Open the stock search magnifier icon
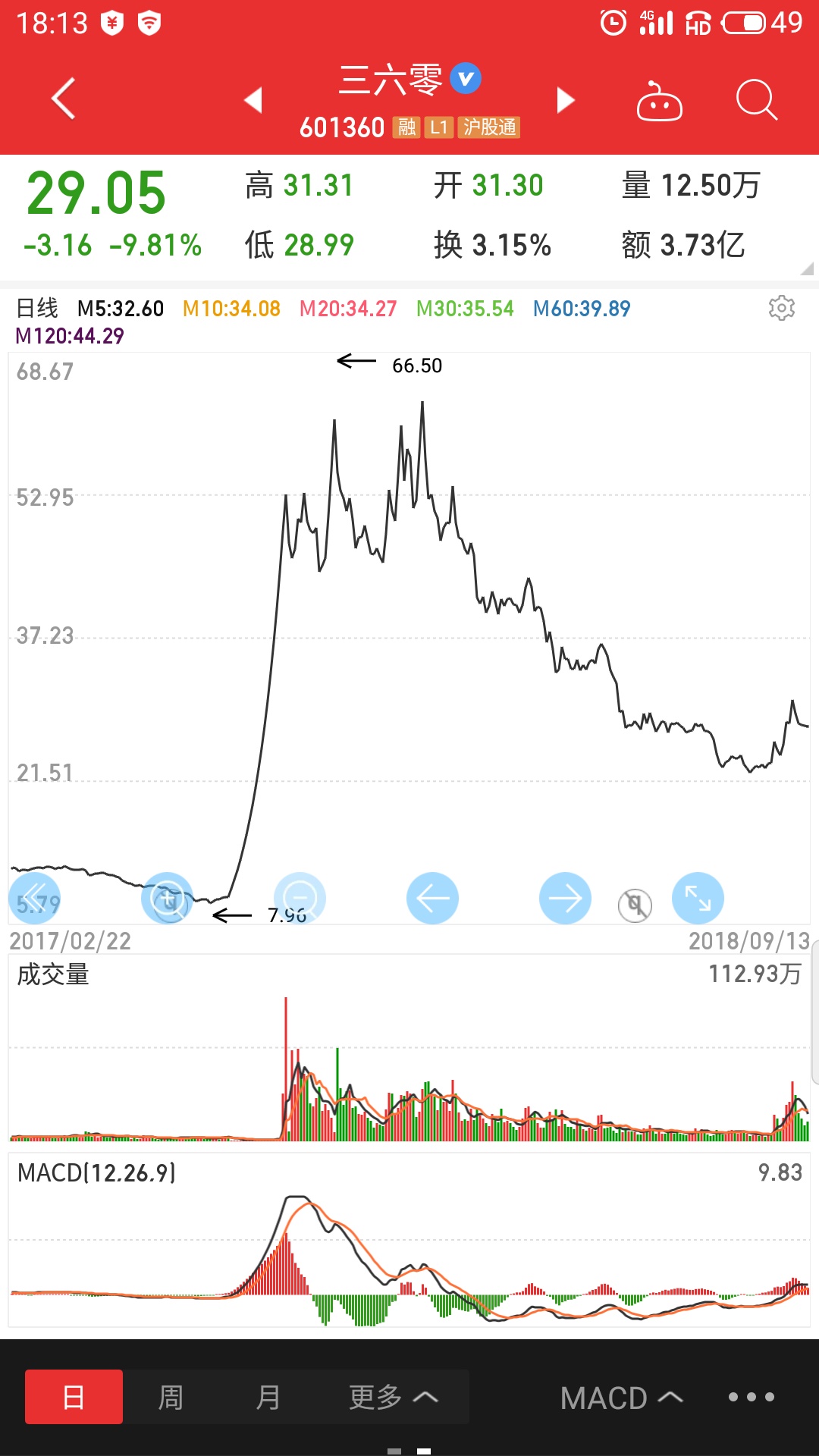Screen dimensions: 819x1456 [755, 99]
